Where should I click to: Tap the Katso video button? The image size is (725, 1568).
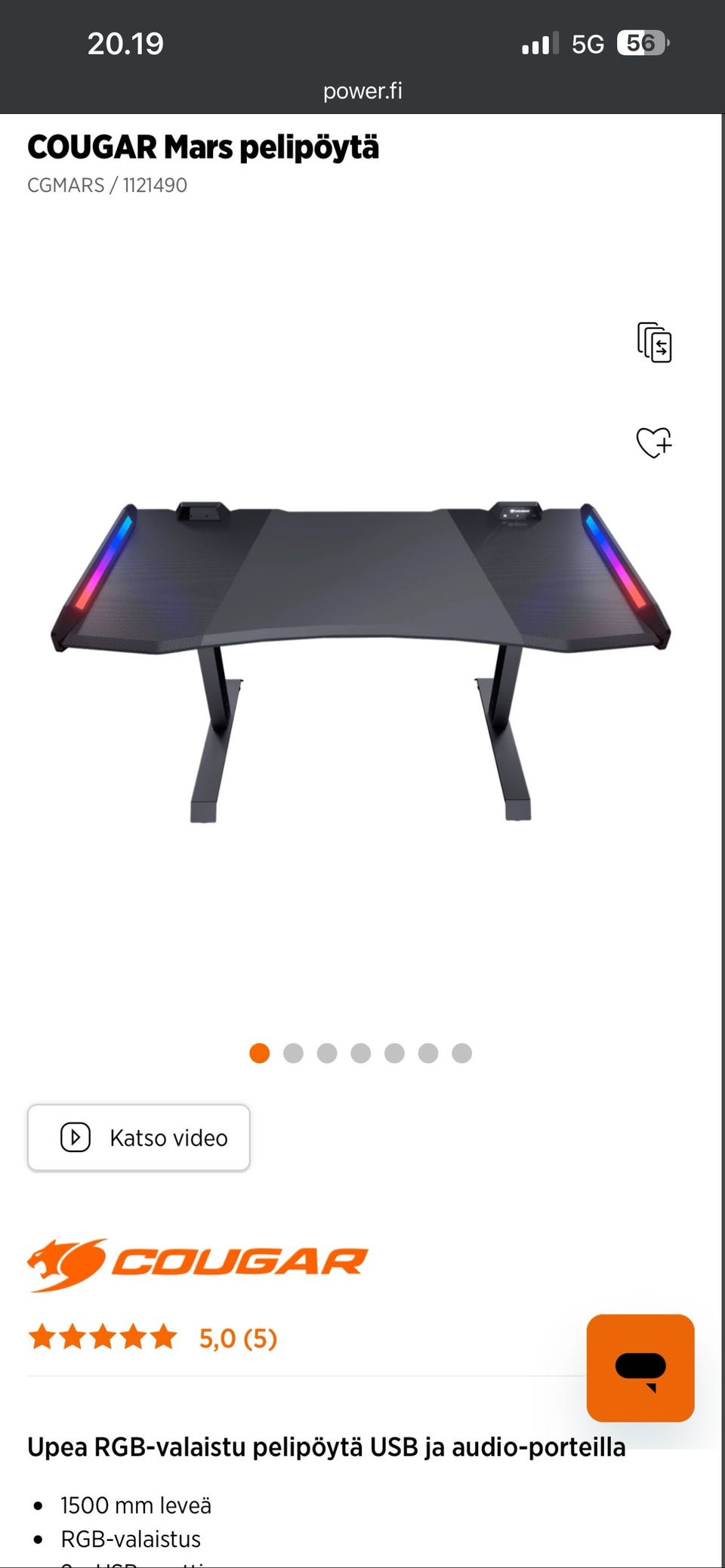[138, 1137]
